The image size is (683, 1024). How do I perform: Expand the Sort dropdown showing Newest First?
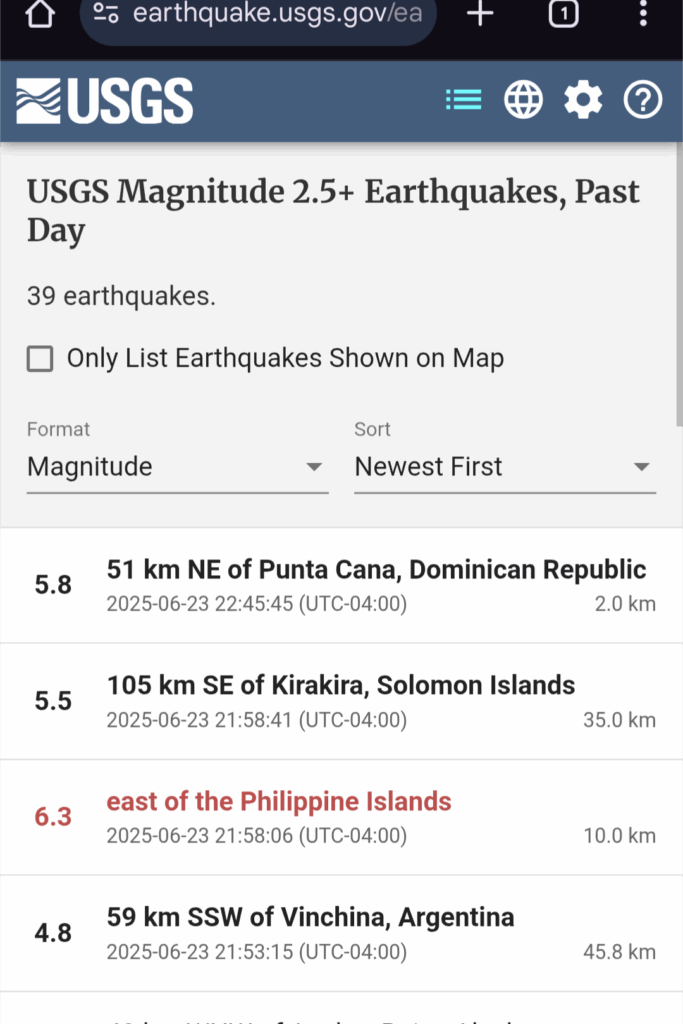504,467
